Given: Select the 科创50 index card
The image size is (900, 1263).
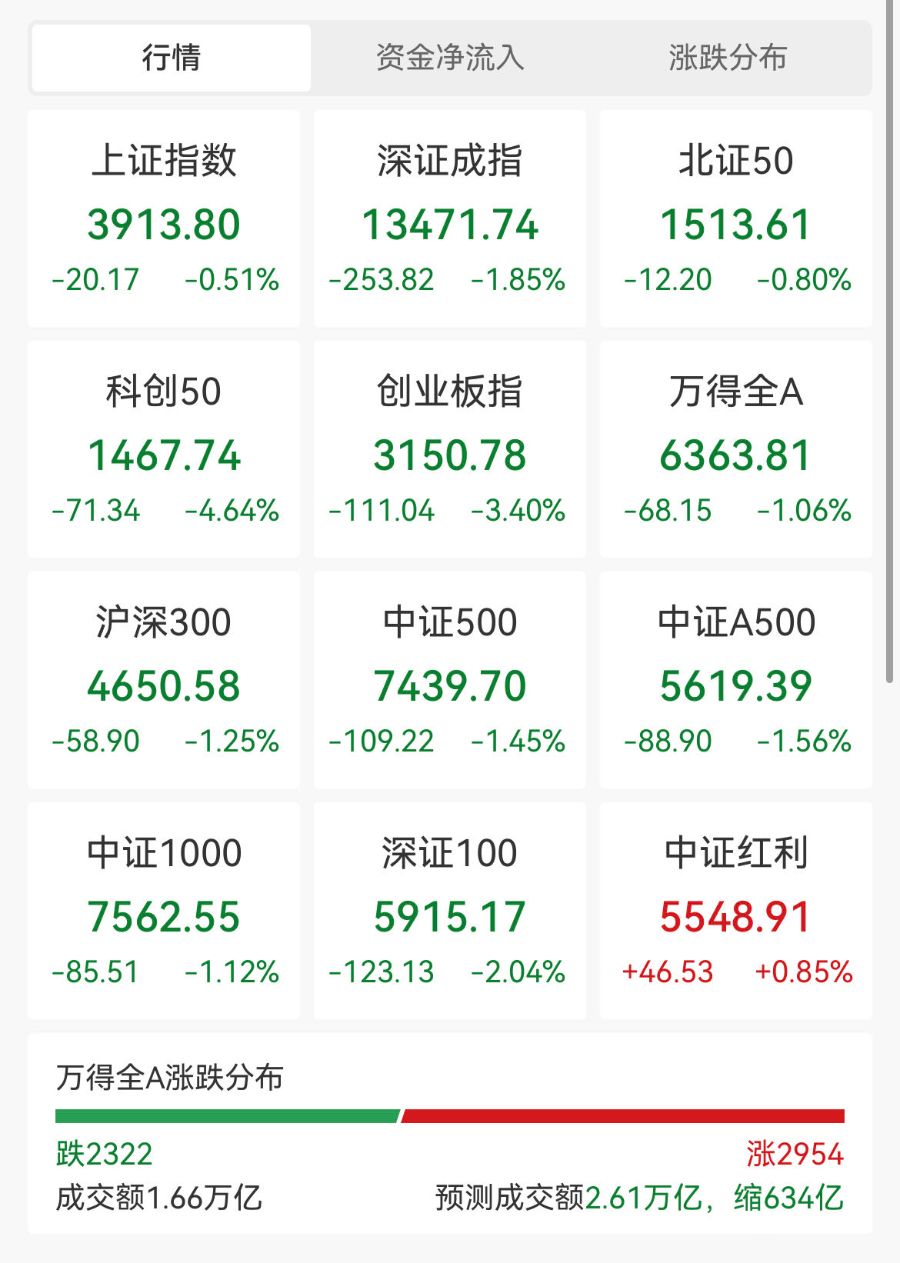Looking at the screenshot, I should (x=164, y=450).
